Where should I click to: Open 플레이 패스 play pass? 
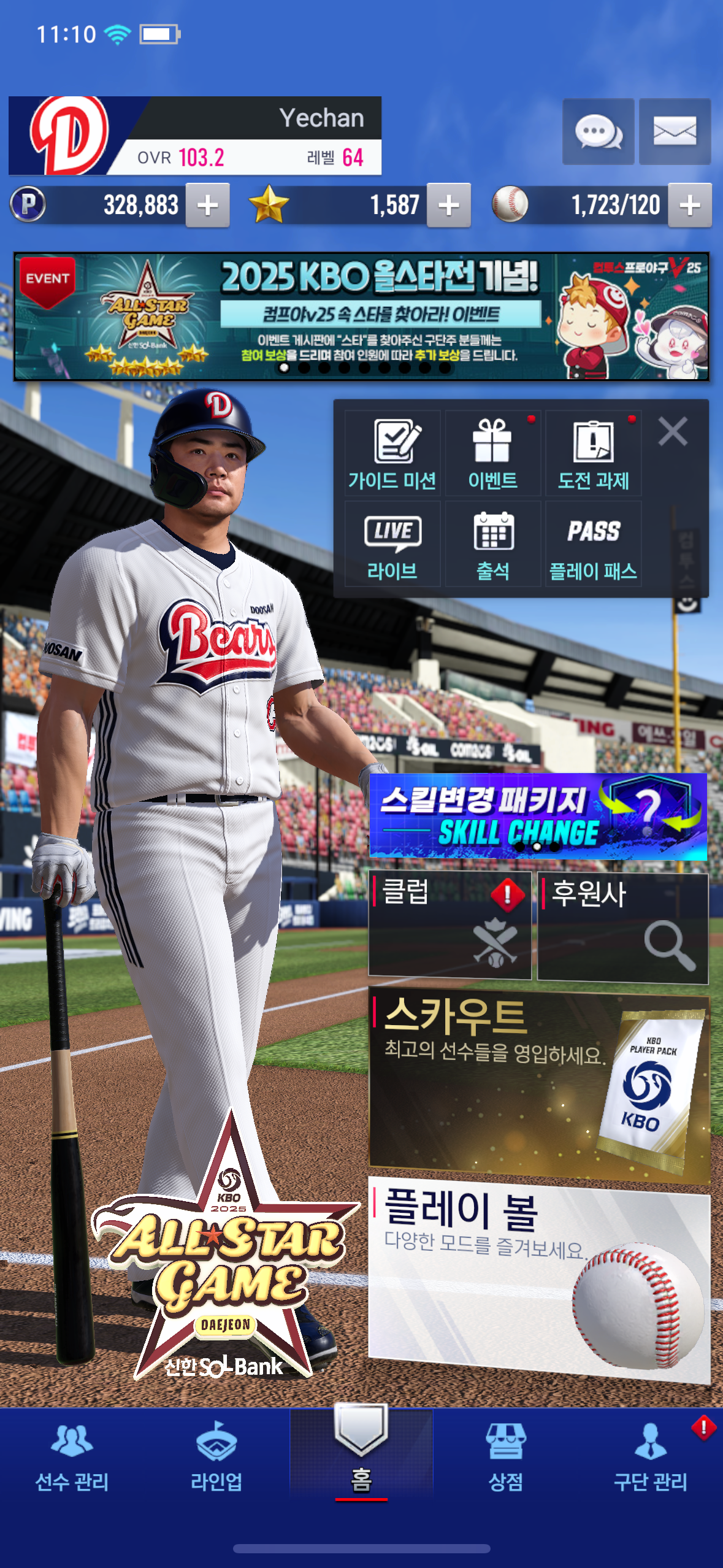tap(593, 544)
